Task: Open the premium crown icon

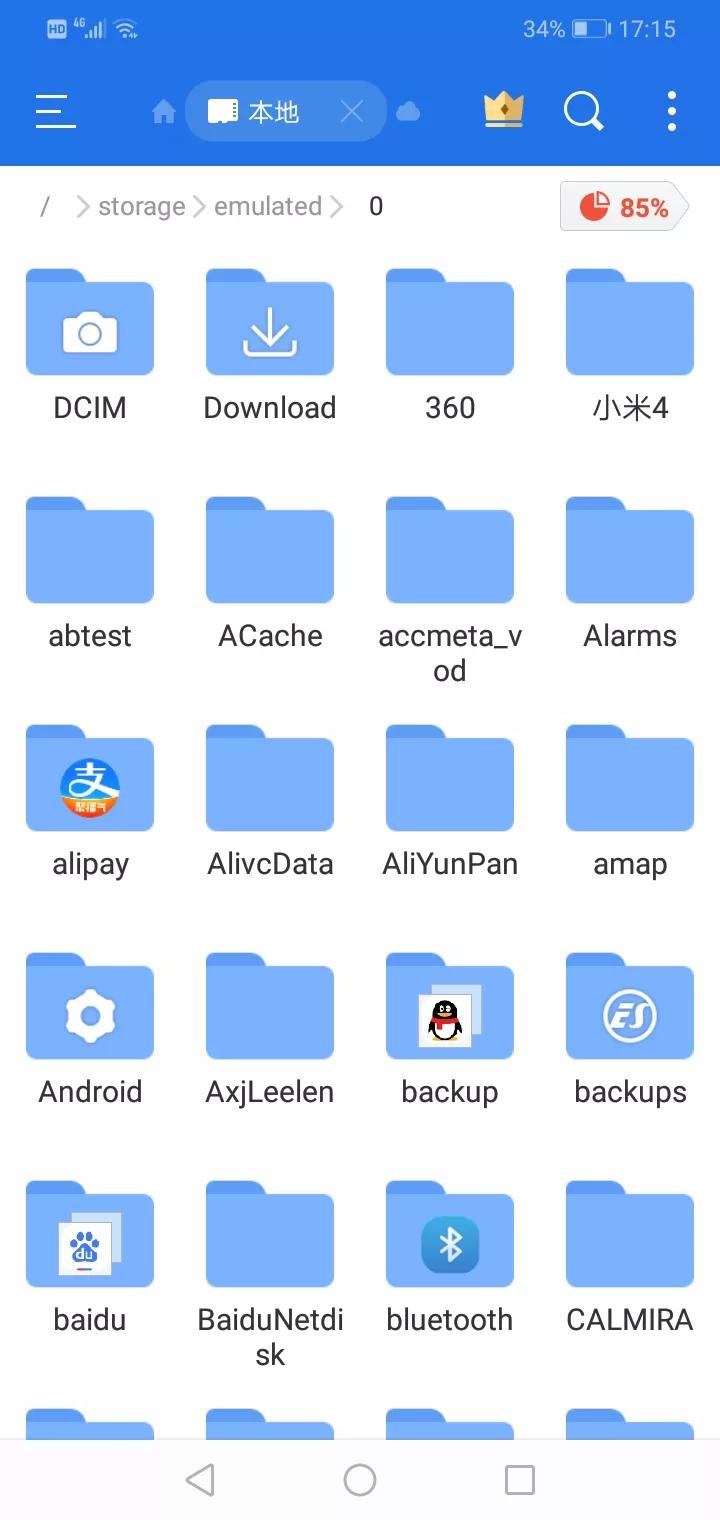Action: tap(504, 110)
